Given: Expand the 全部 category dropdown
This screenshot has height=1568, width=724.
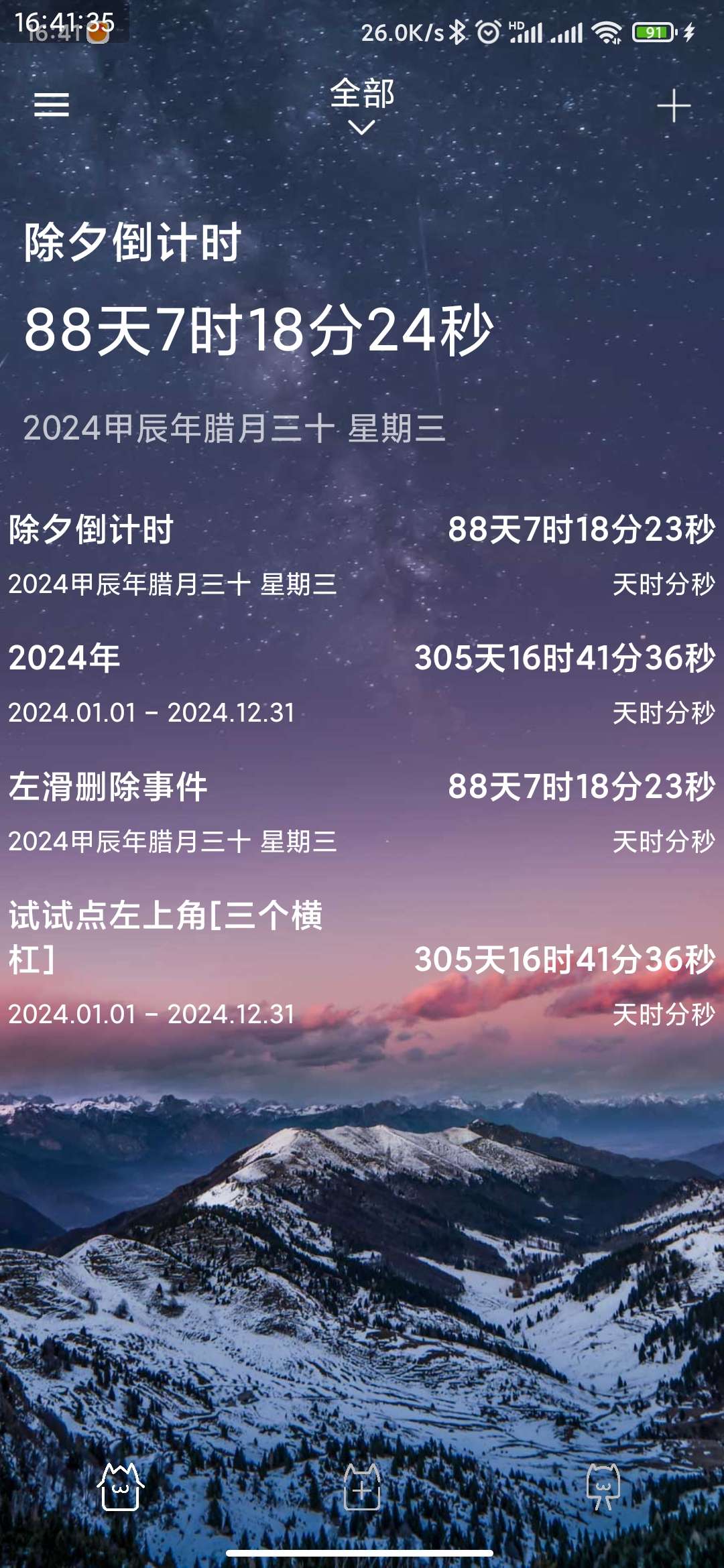Looking at the screenshot, I should (362, 105).
